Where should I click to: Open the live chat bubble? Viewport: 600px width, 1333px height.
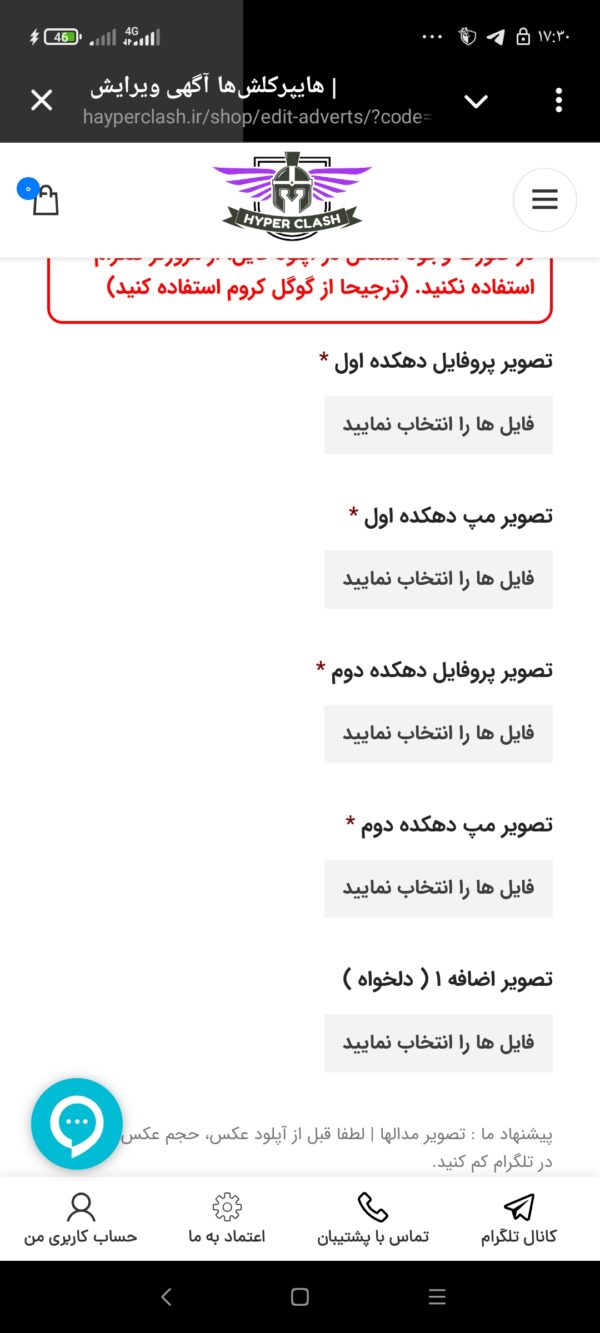pos(77,1123)
